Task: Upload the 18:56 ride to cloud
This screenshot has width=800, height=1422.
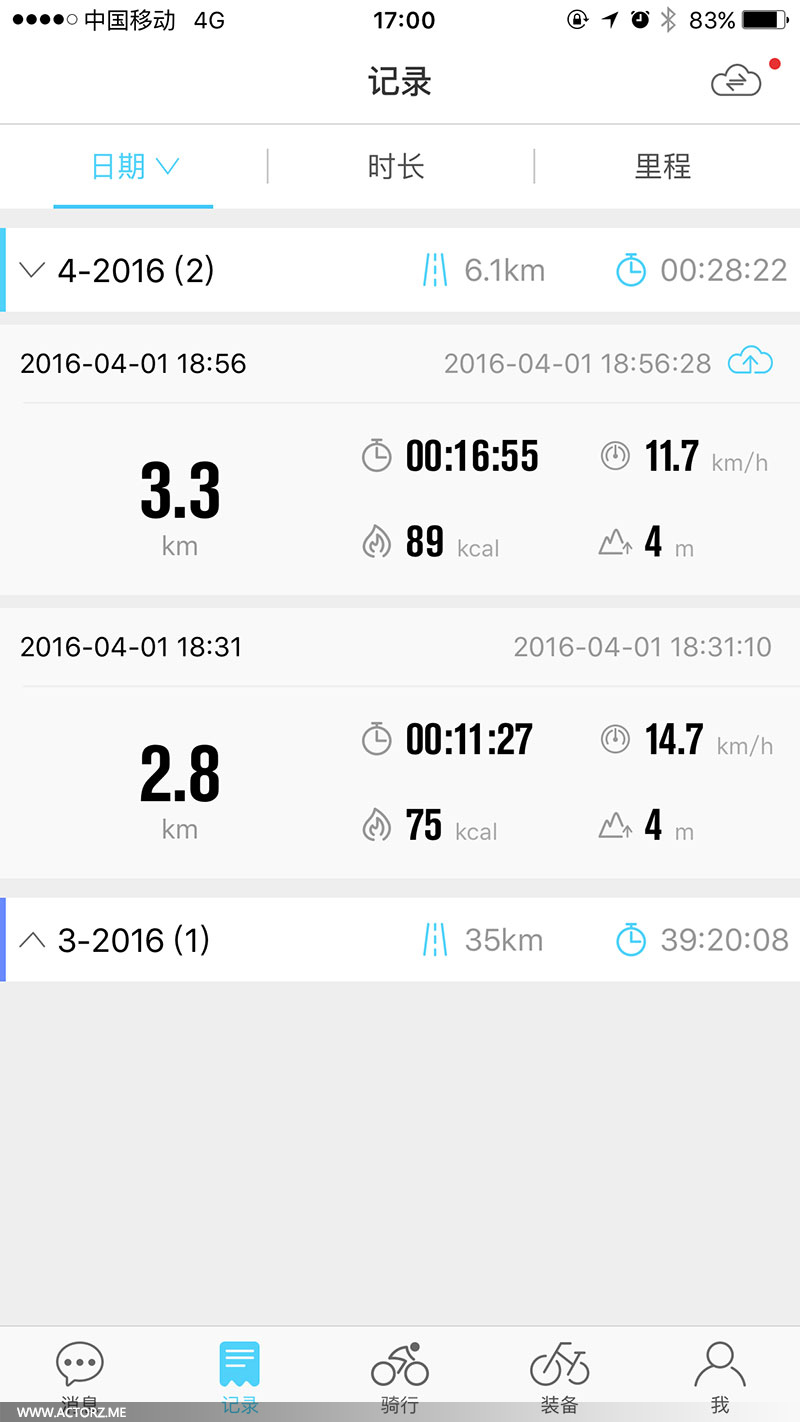Action: pos(750,362)
